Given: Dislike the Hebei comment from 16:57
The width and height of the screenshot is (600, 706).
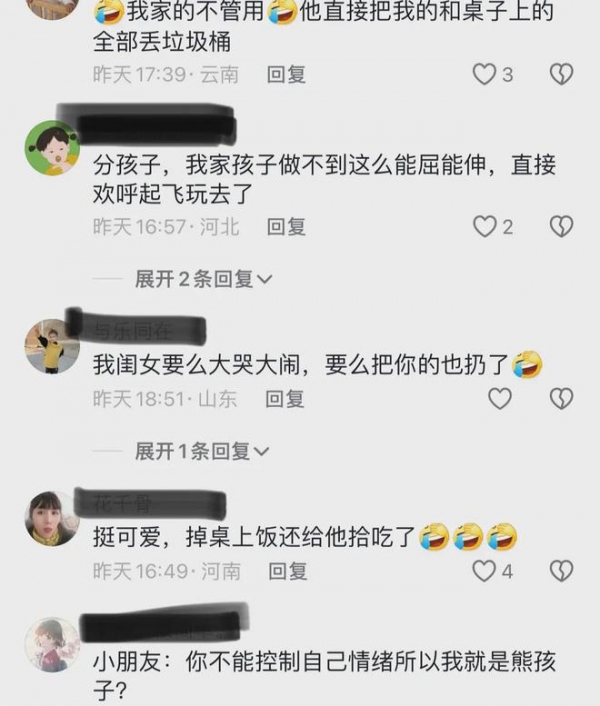Looking at the screenshot, I should click(x=561, y=227).
